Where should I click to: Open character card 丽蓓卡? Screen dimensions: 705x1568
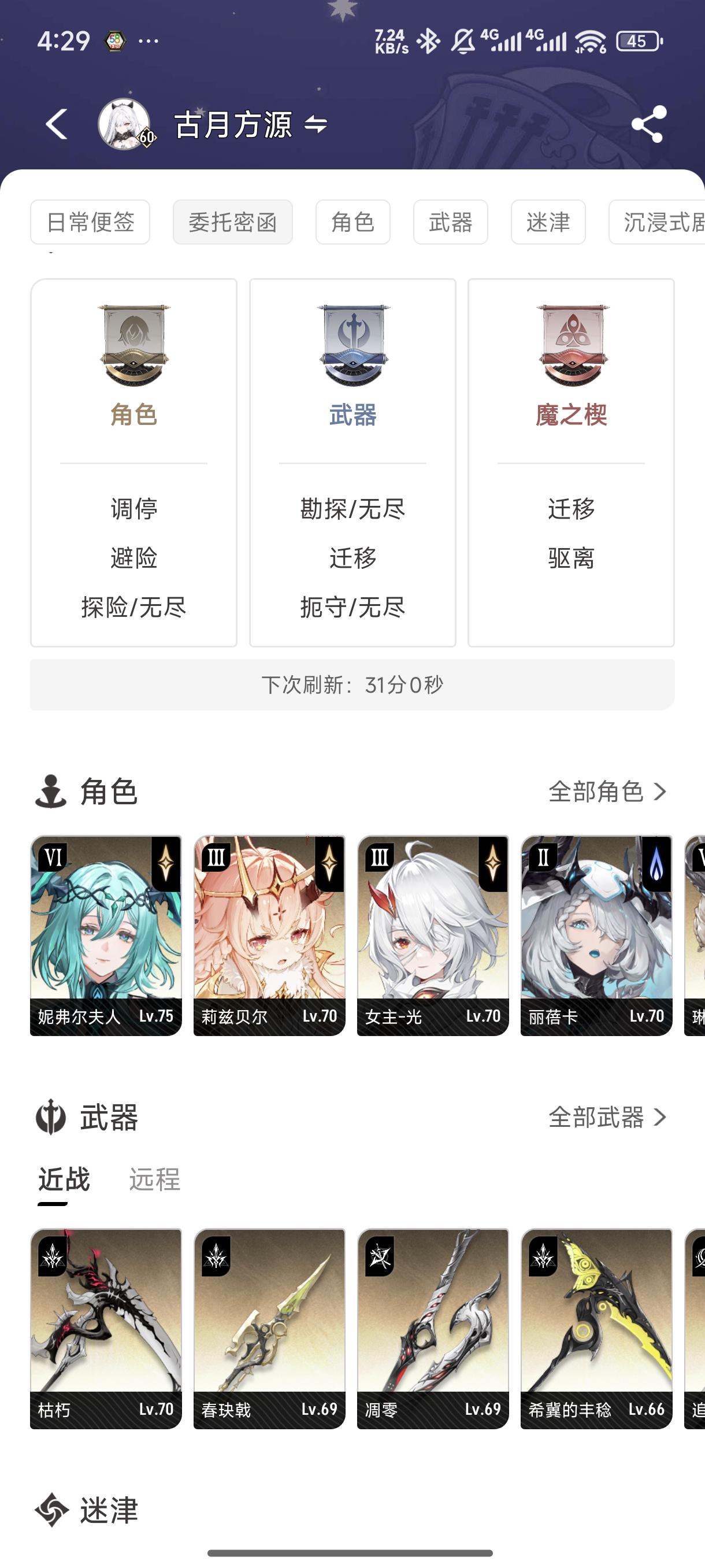(x=596, y=935)
